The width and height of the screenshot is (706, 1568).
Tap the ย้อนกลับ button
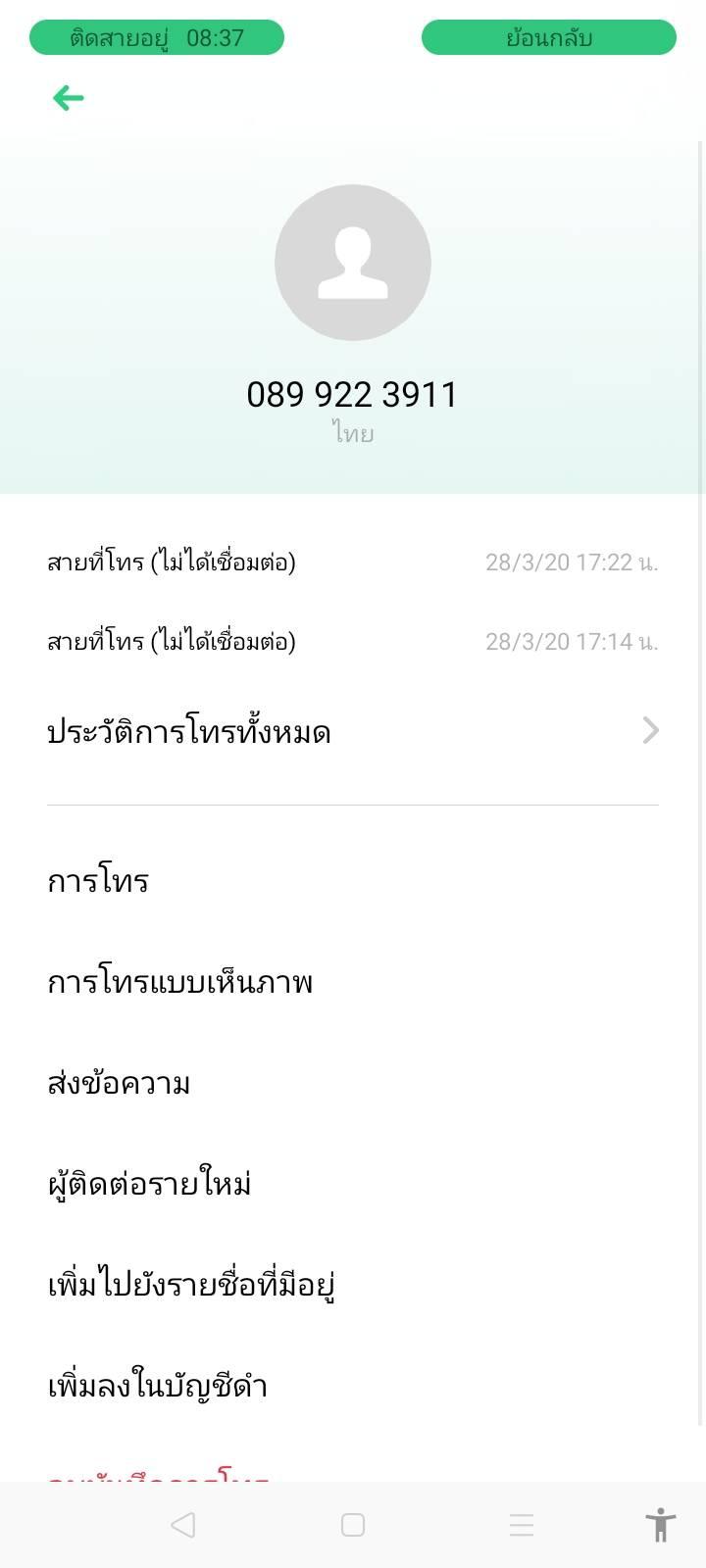(548, 38)
